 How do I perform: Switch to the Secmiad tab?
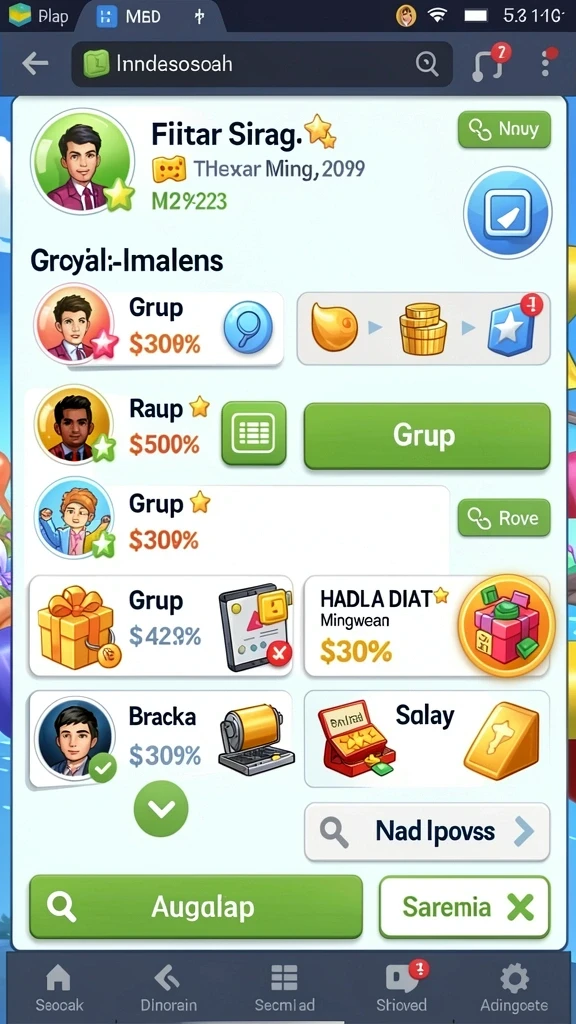click(x=284, y=988)
